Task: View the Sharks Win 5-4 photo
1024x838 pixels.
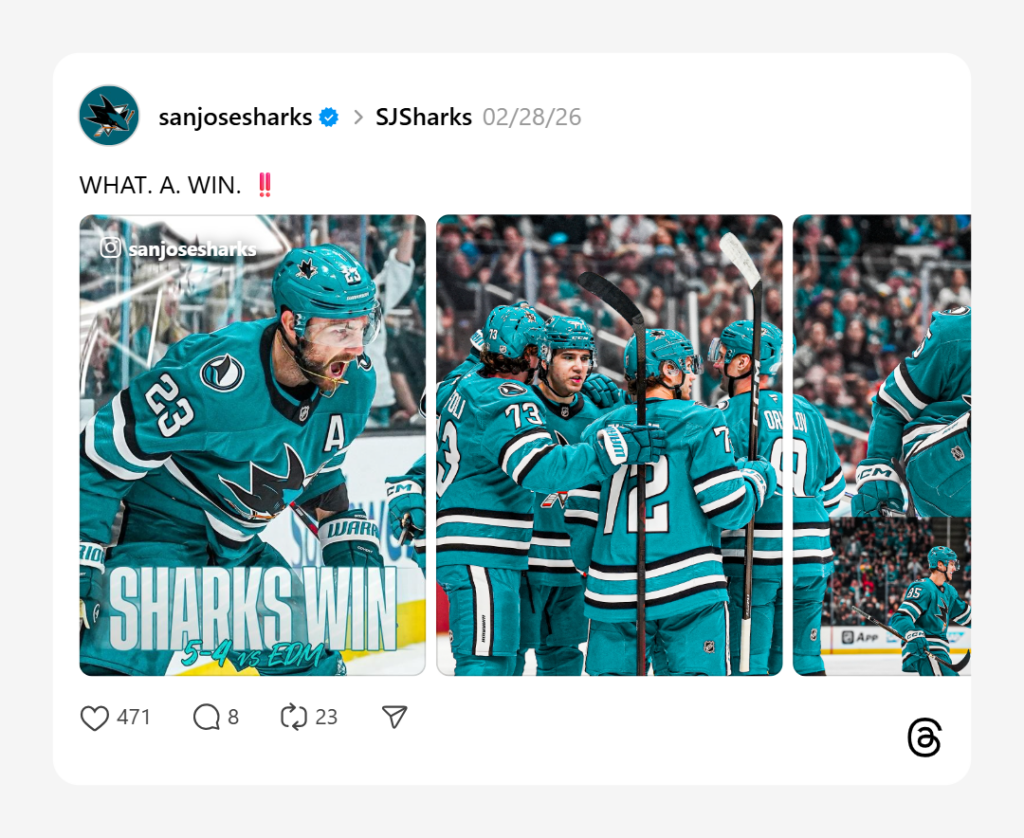Action: tap(252, 445)
